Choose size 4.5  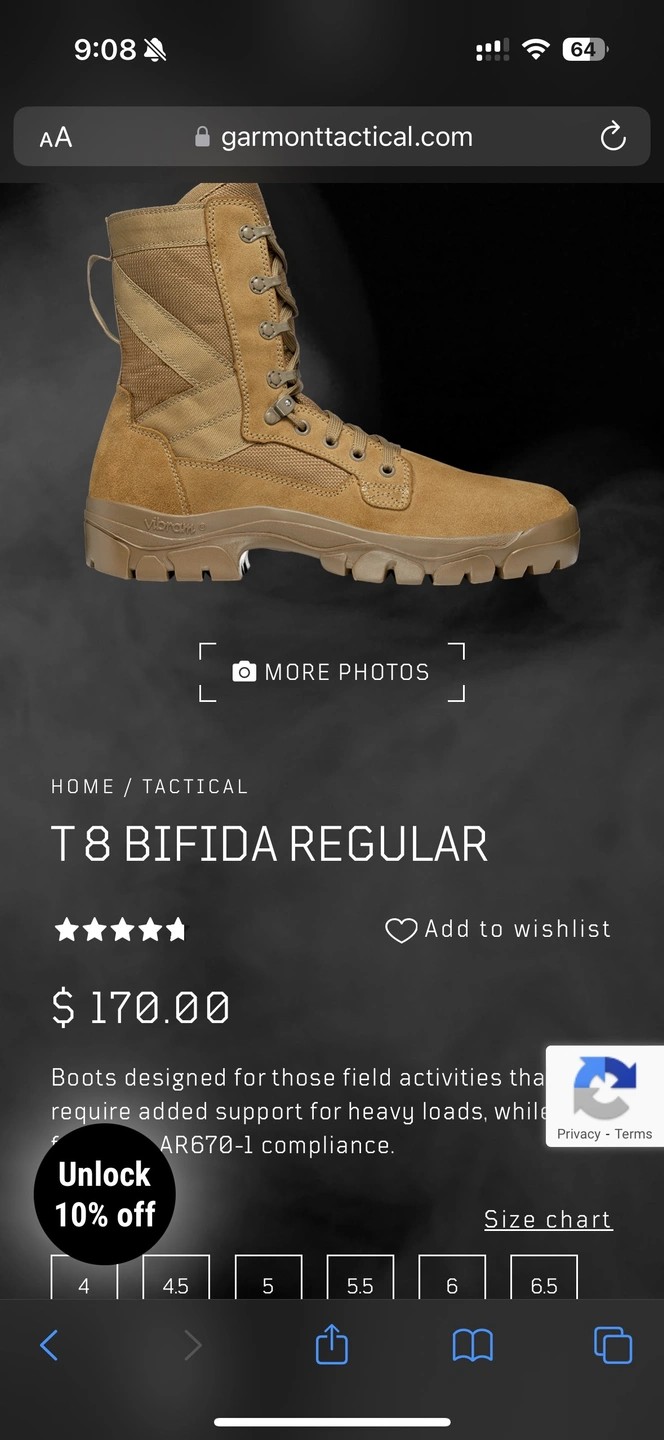click(176, 1282)
